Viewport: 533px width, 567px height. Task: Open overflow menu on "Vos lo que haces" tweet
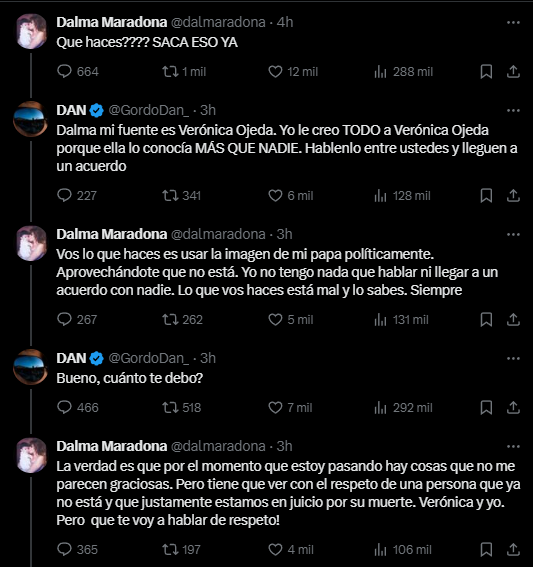point(513,235)
